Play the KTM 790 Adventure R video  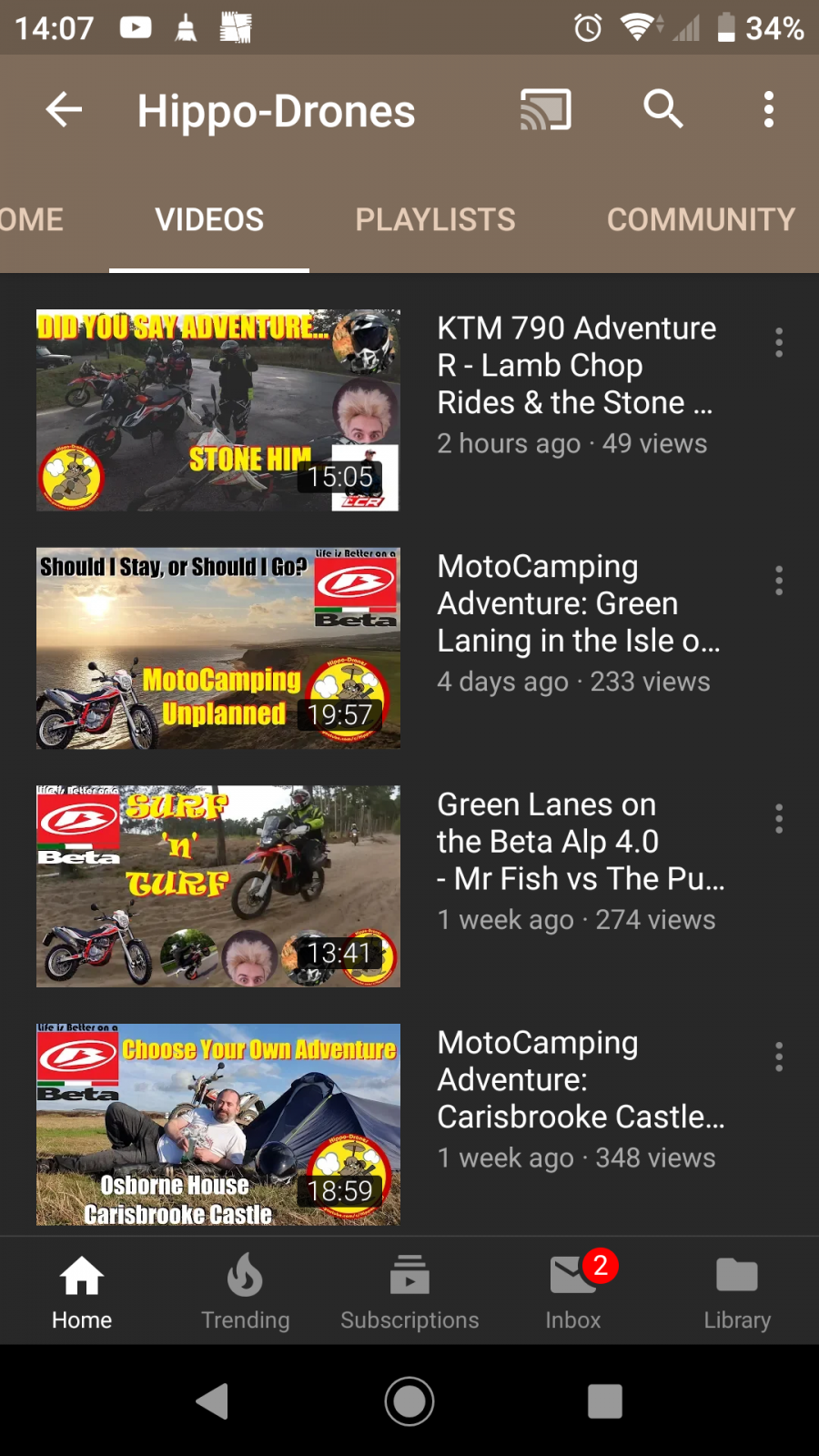tap(218, 410)
